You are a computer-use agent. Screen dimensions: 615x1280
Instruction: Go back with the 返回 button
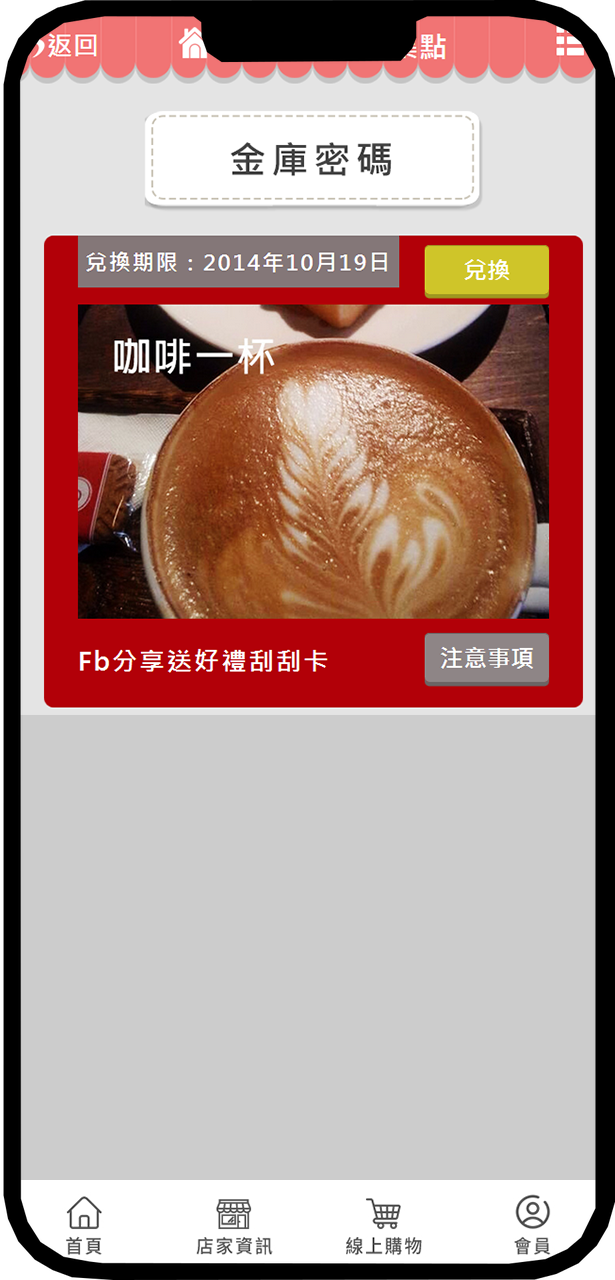point(65,45)
